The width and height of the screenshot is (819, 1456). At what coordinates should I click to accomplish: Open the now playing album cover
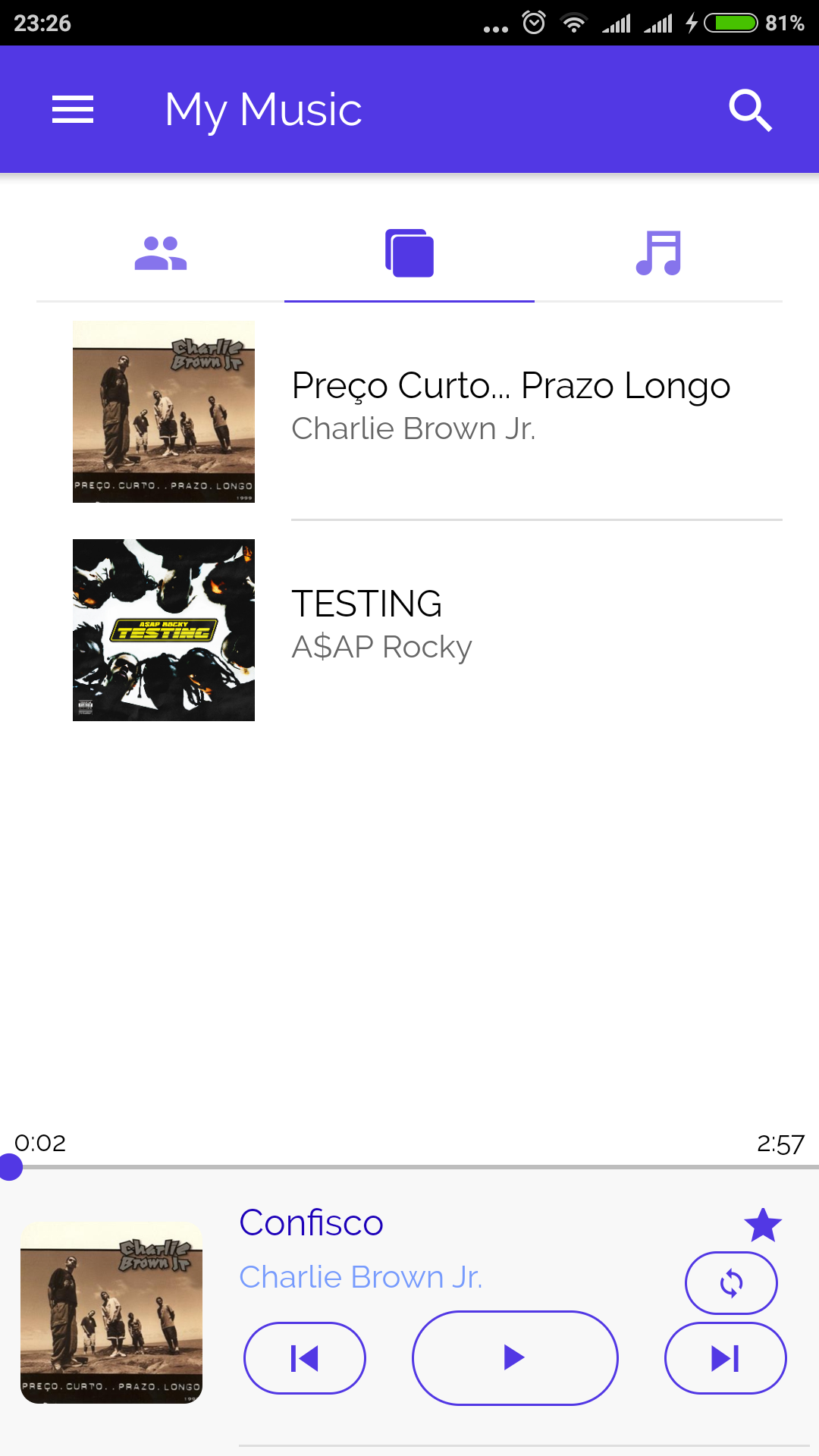click(111, 1313)
